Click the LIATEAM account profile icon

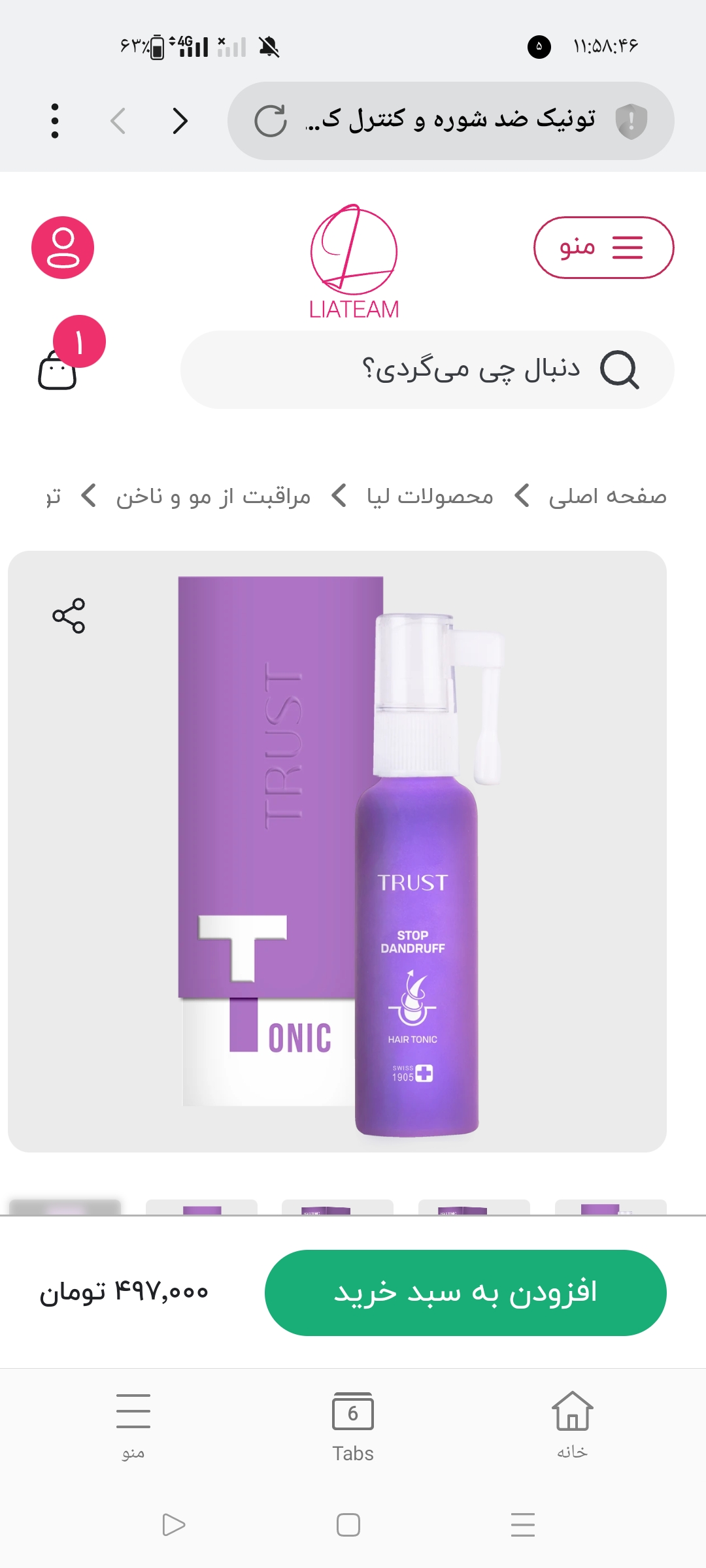(x=63, y=247)
